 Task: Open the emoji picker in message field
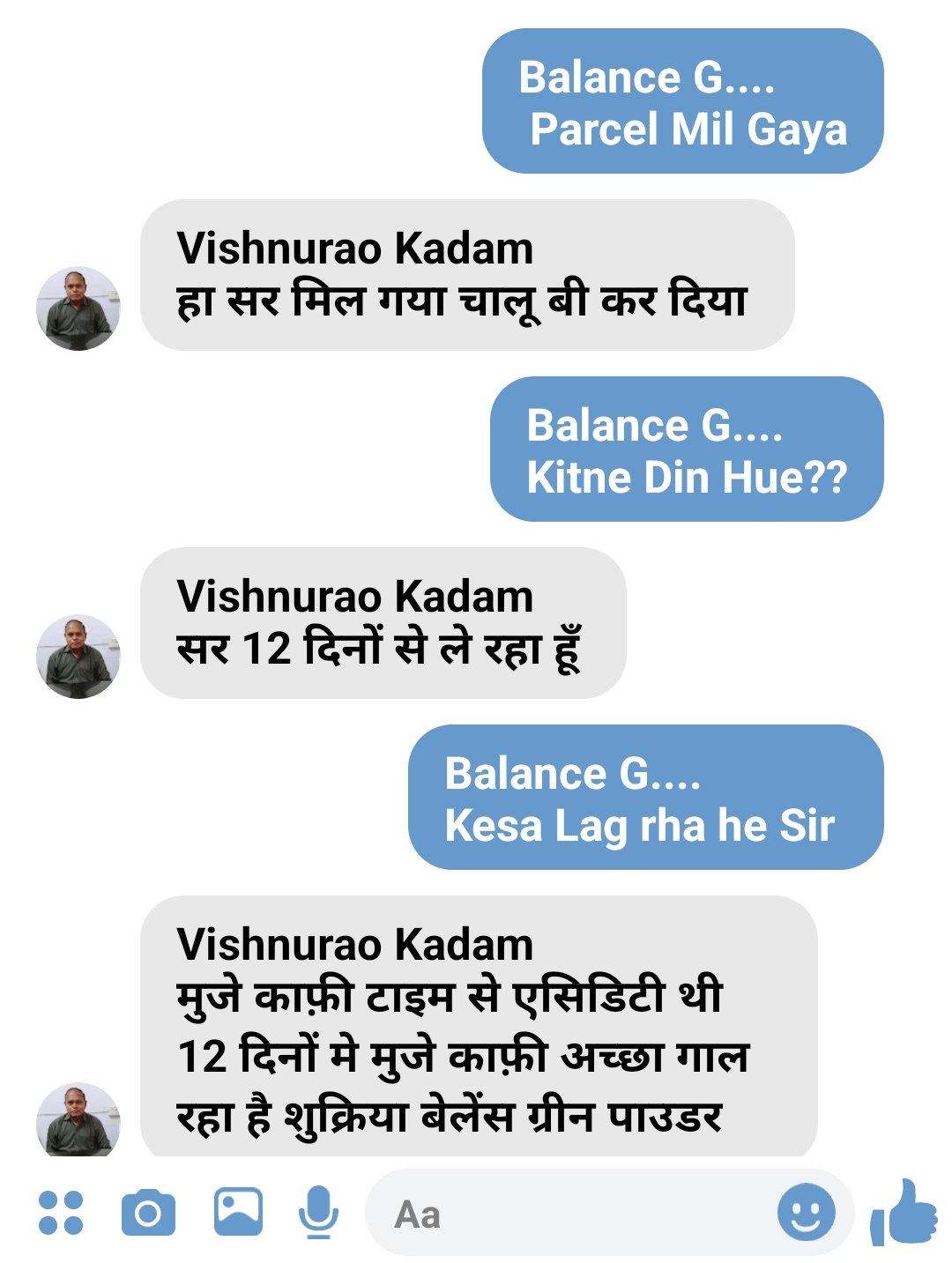[x=806, y=1212]
